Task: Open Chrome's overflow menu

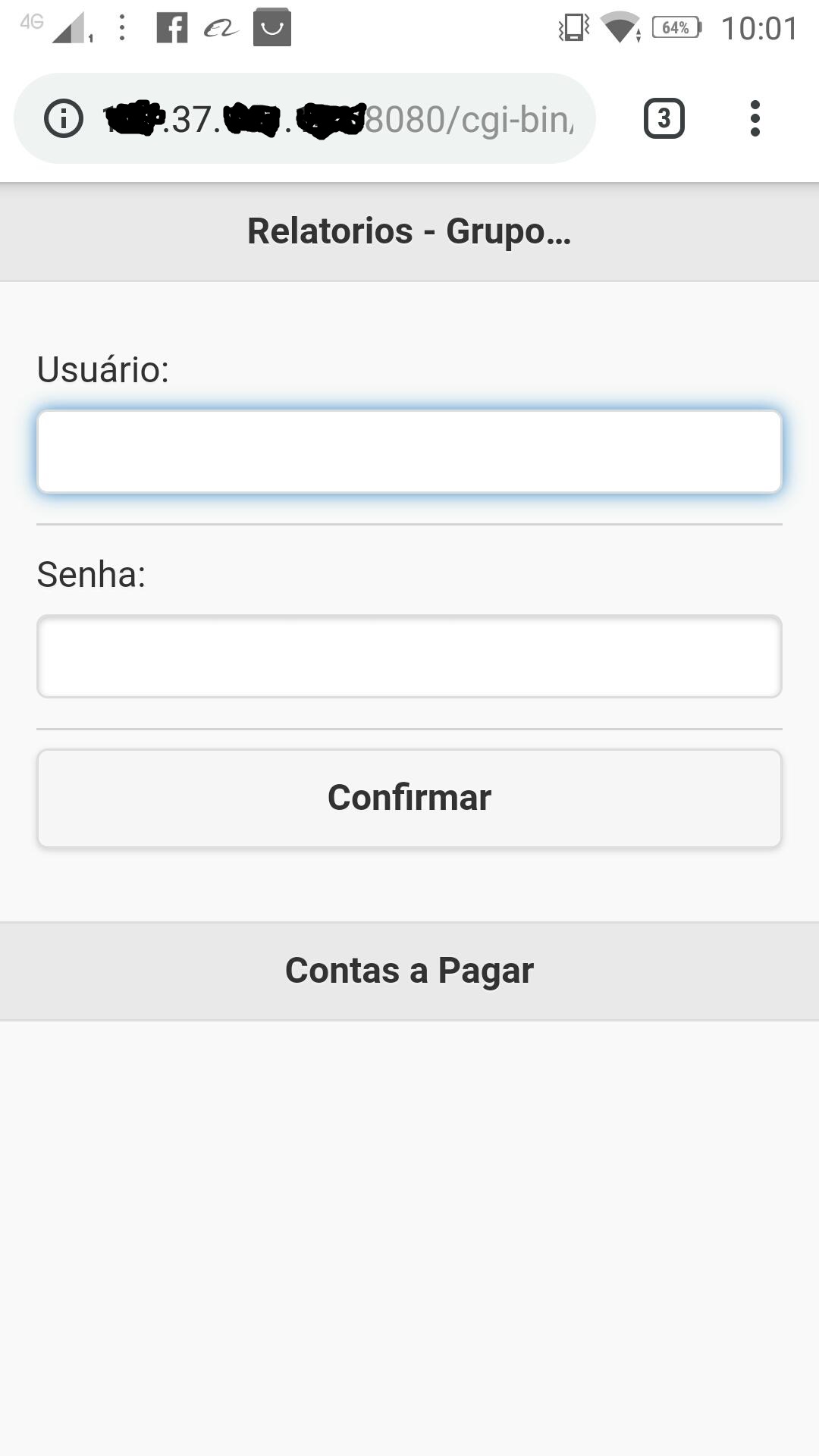Action: [x=755, y=118]
